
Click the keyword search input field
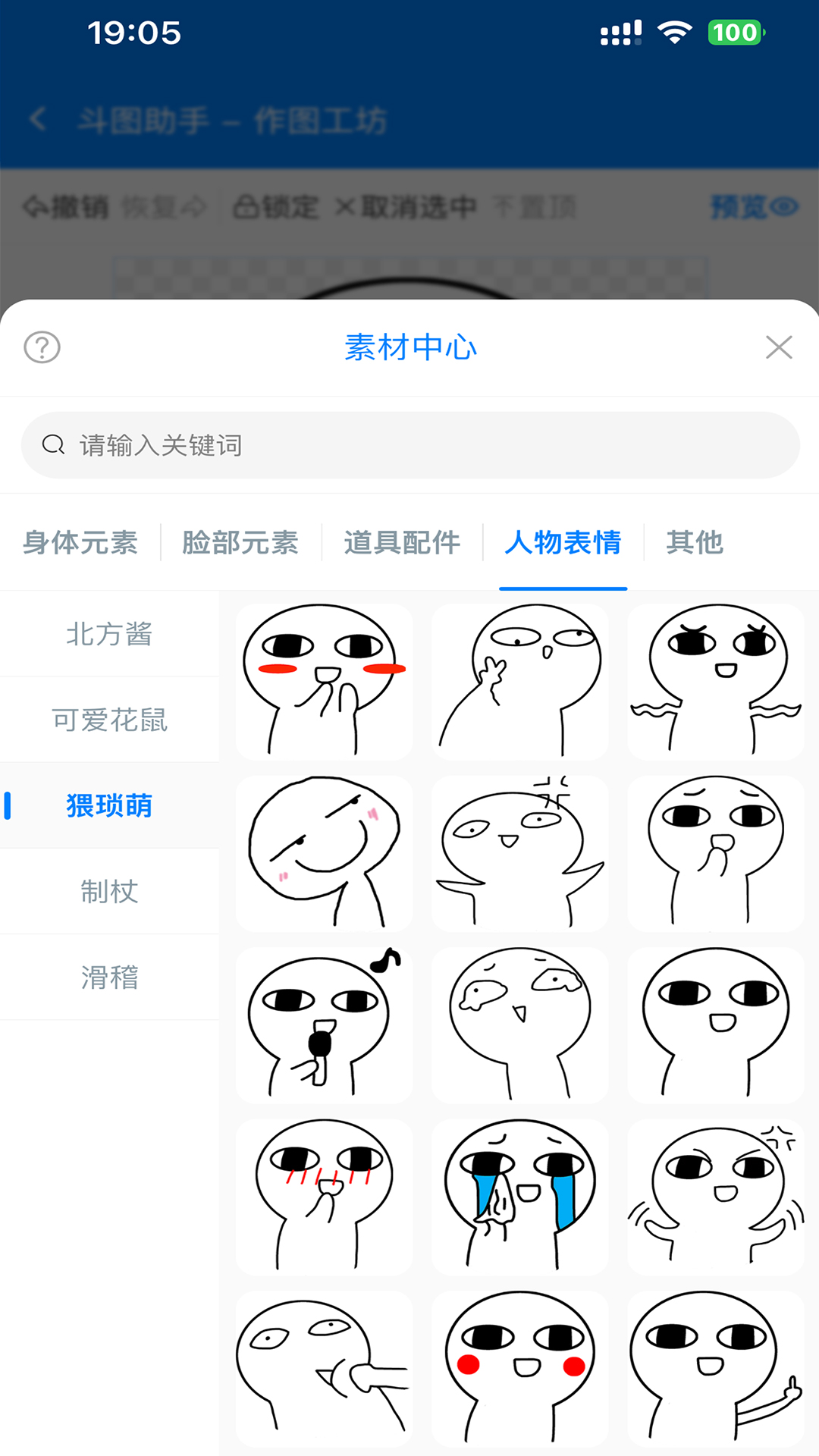coord(409,445)
